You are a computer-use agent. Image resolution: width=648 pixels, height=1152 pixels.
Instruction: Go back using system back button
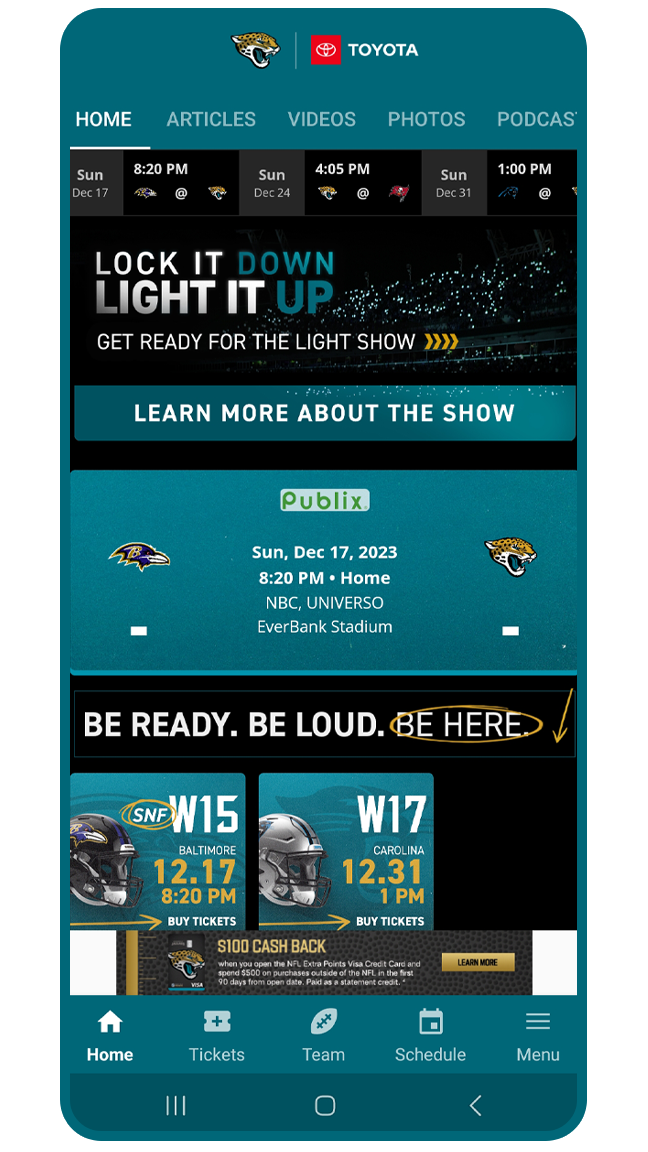[475, 1105]
